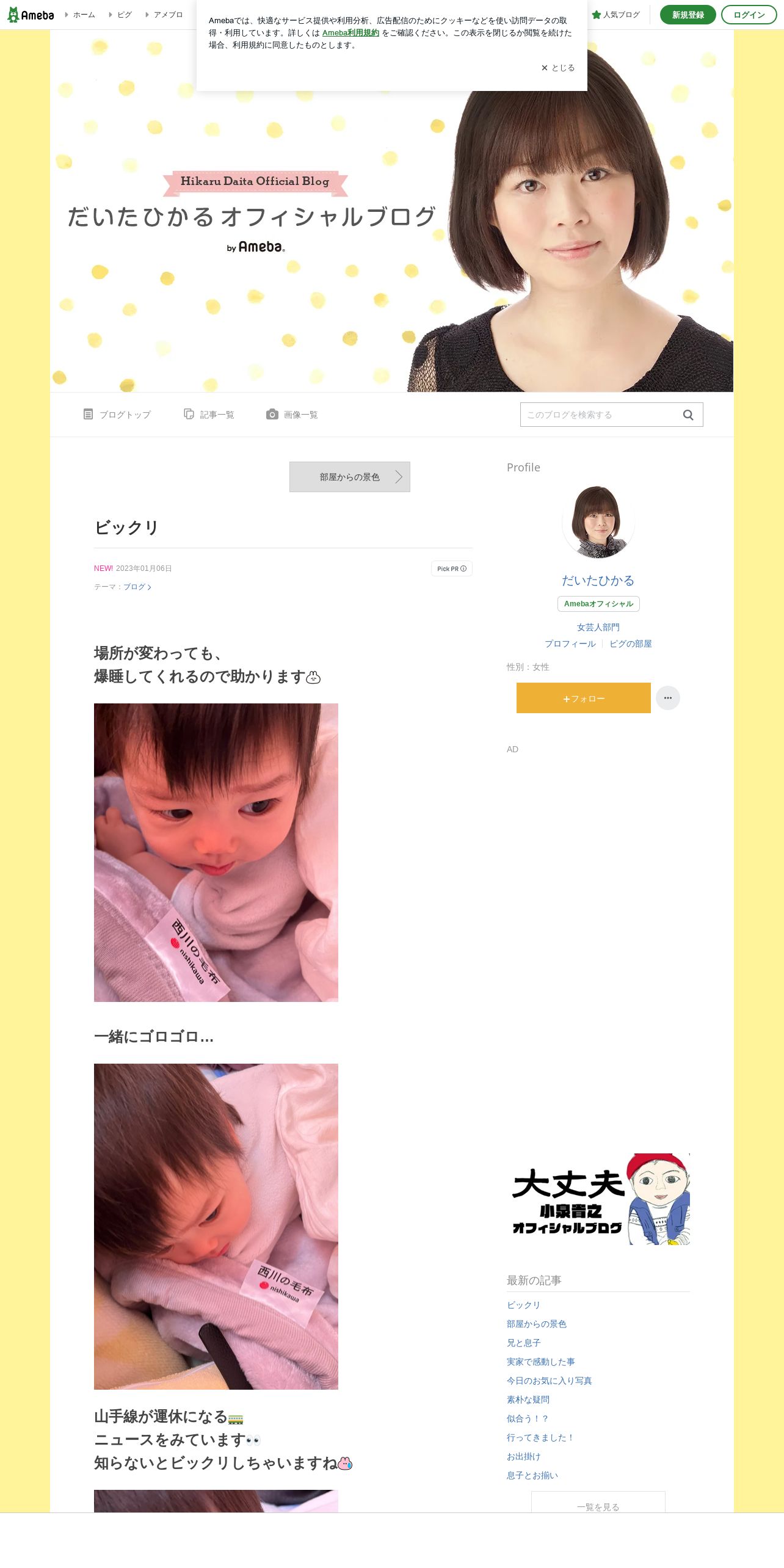Image resolution: width=784 pixels, height=1568 pixels.
Task: Follow だいたひかる with +フォロー
Action: click(x=584, y=698)
